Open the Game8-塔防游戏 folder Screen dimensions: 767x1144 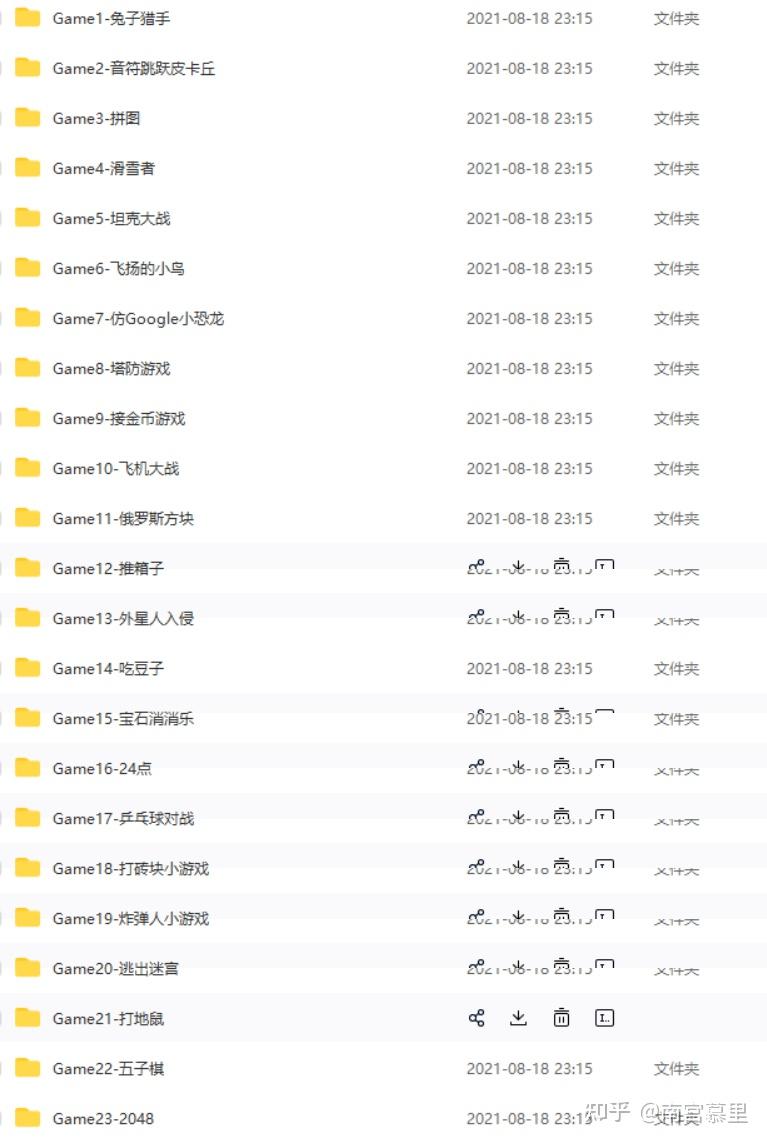[111, 368]
